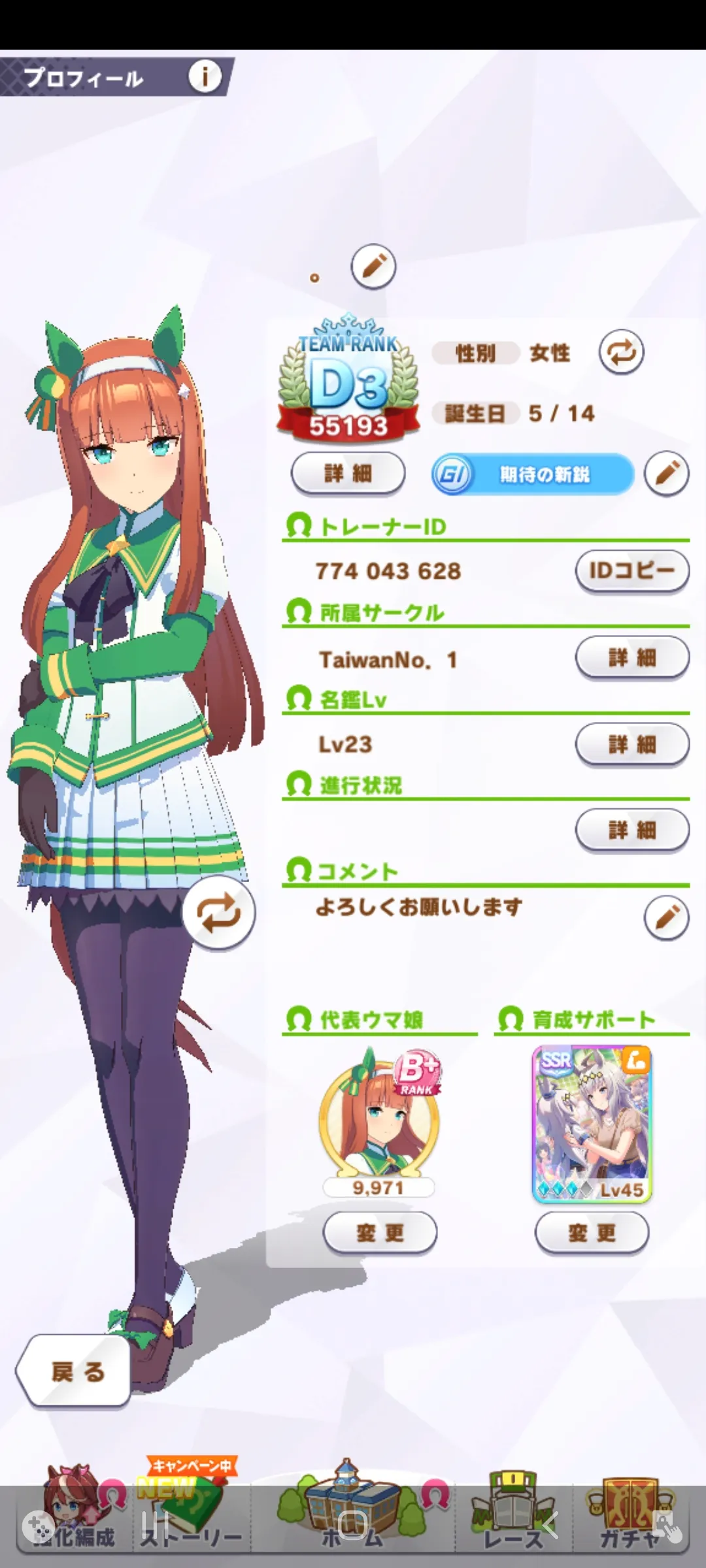
Task: Edit the profile comment
Action: point(666,917)
